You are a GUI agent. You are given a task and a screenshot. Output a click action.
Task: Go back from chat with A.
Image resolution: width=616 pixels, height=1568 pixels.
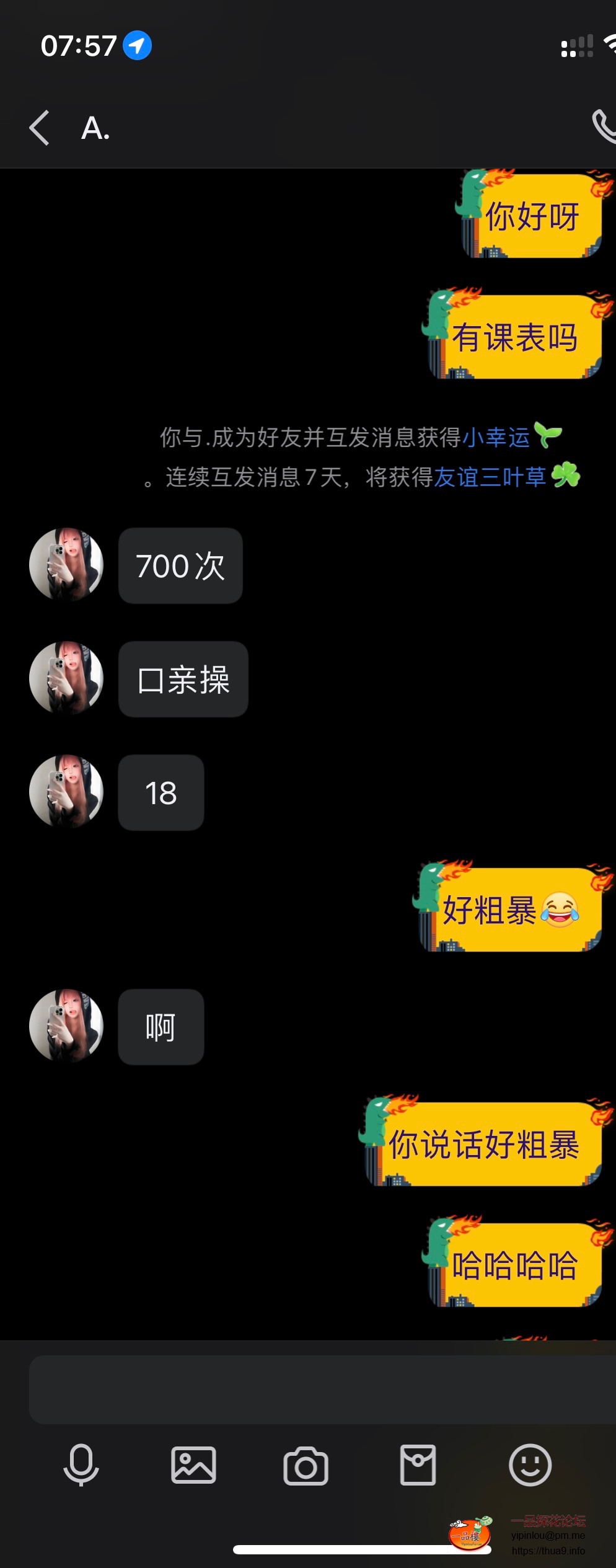pos(40,128)
